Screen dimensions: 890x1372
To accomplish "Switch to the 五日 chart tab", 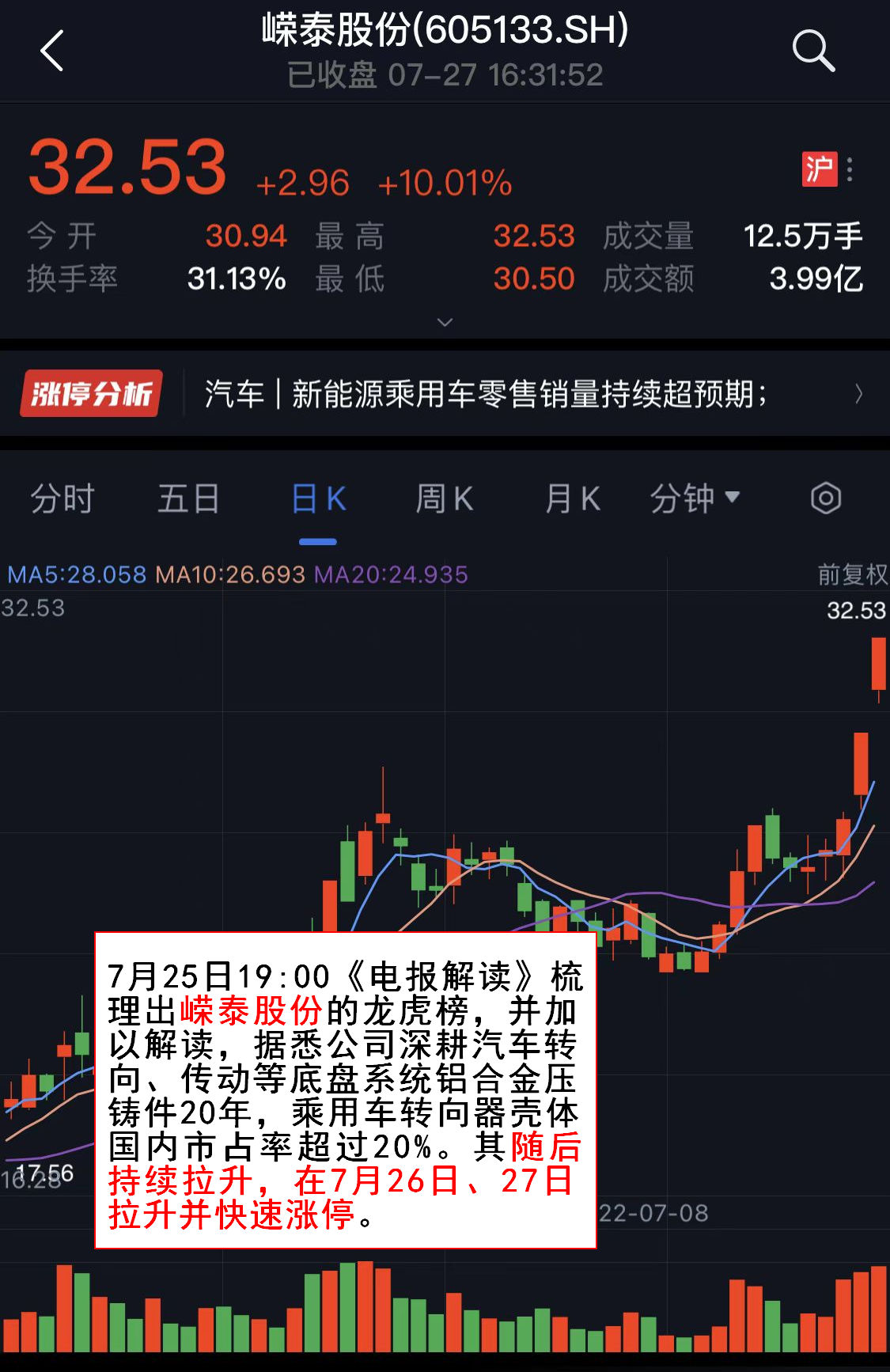I will [x=188, y=499].
